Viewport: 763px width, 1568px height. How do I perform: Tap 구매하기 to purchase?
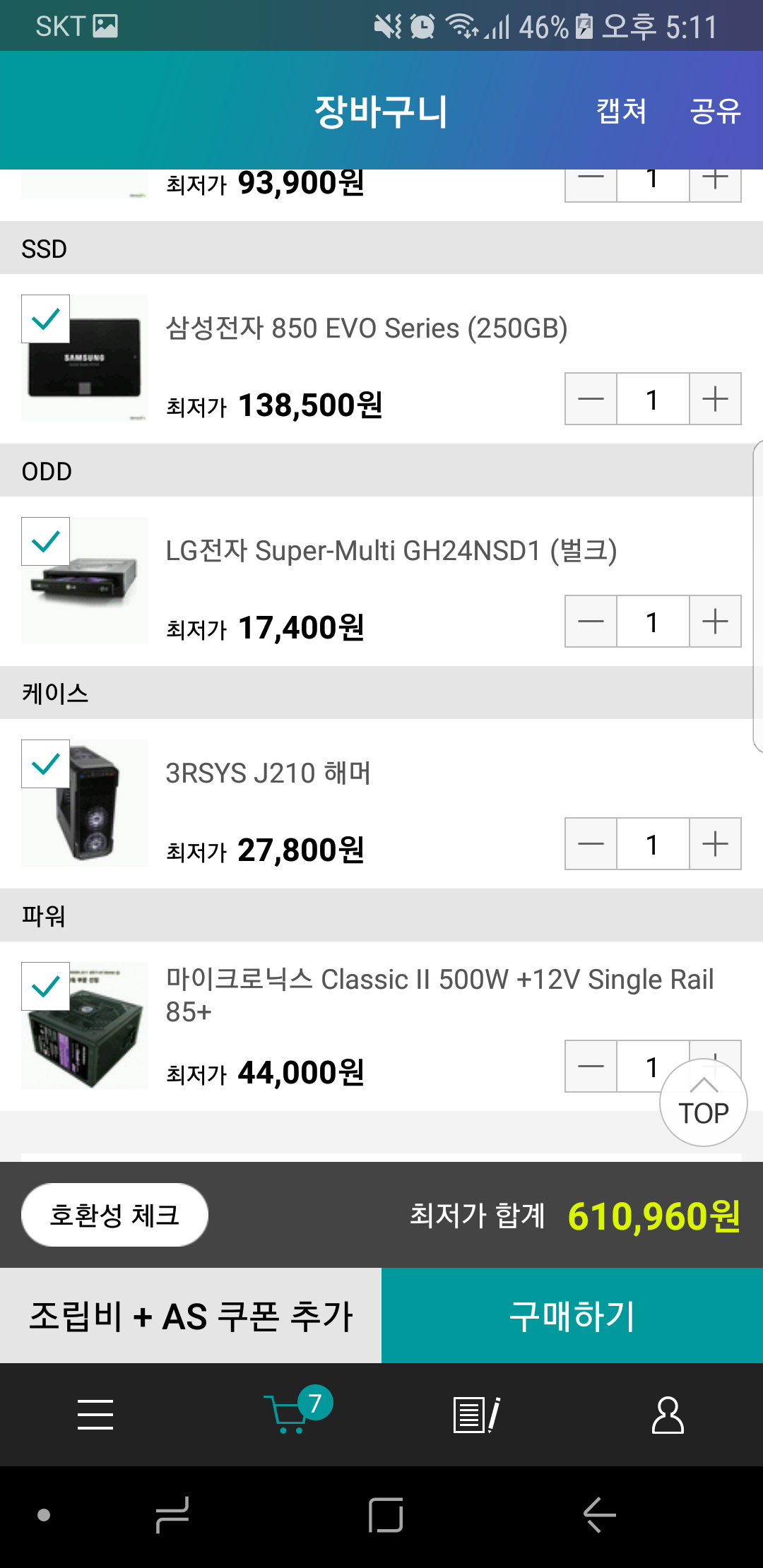pos(572,1316)
